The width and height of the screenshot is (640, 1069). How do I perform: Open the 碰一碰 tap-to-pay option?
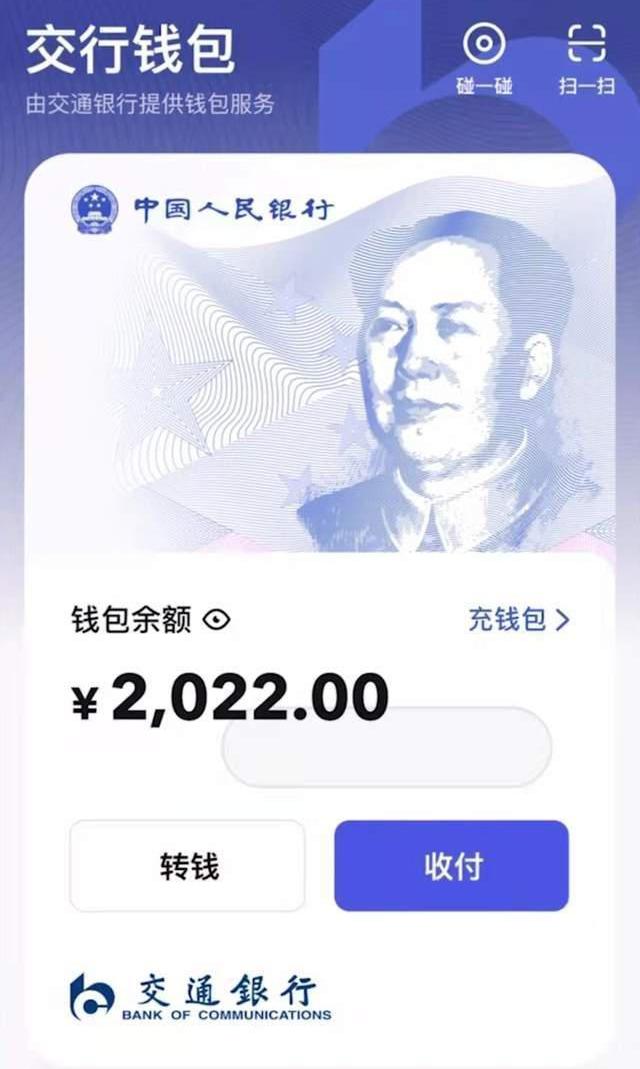[485, 58]
